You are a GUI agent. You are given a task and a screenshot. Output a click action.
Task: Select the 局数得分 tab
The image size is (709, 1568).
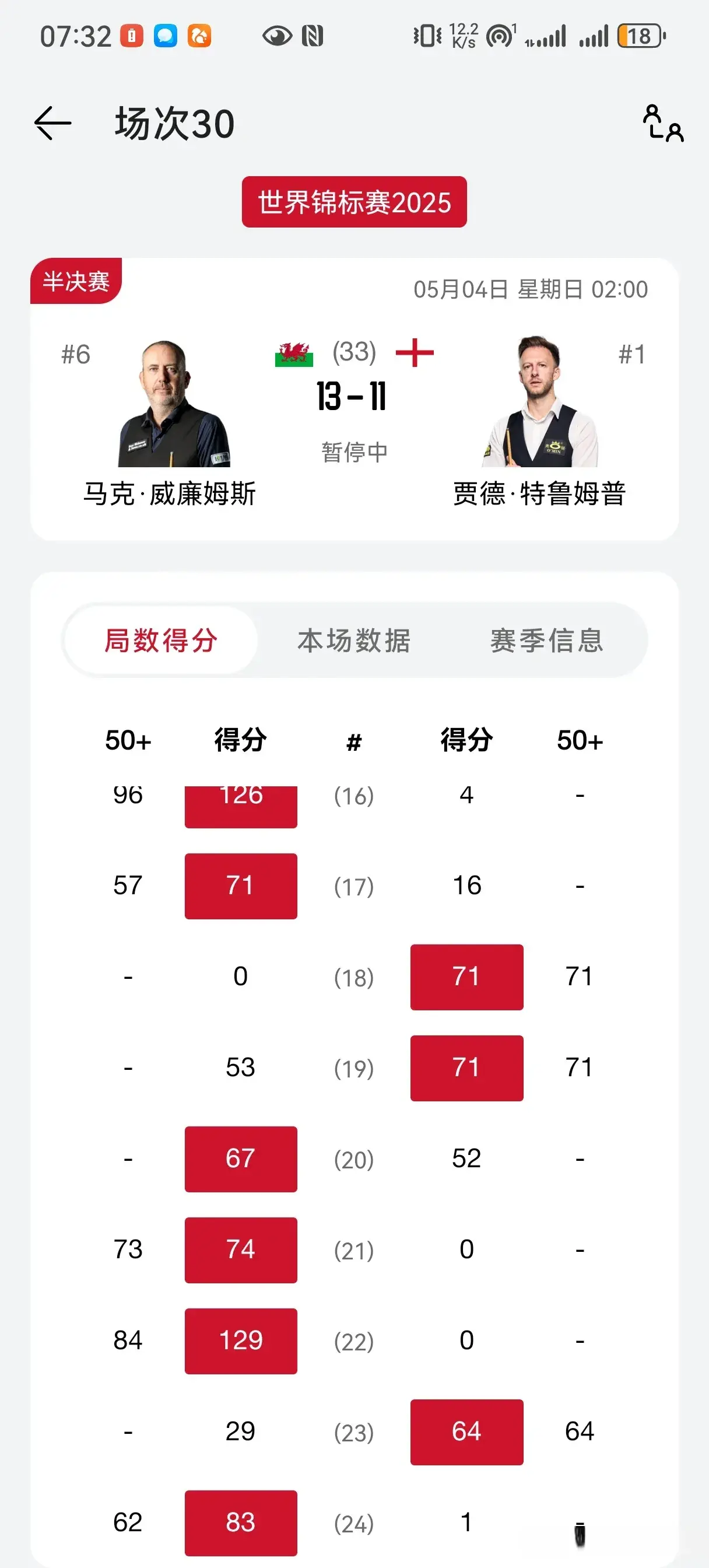[x=161, y=640]
